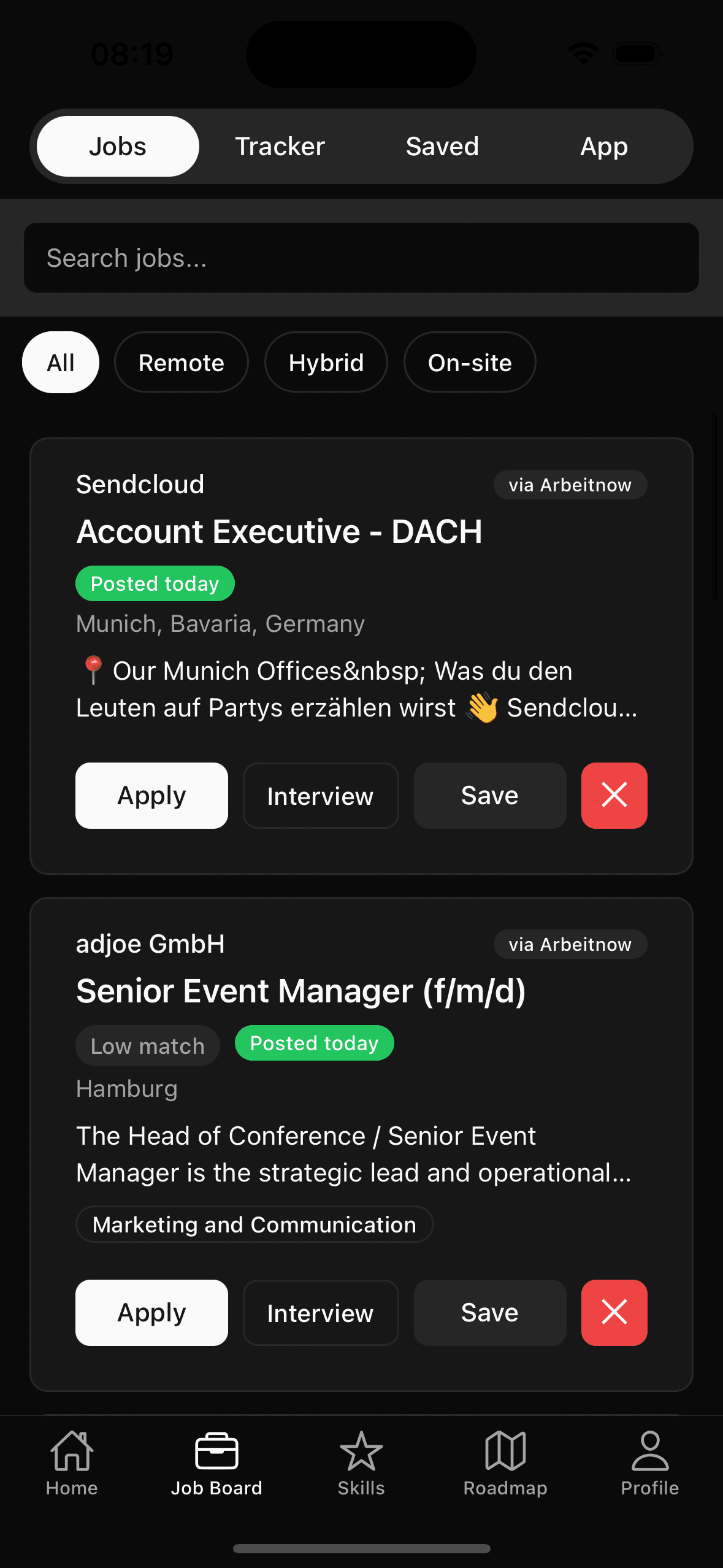
Task: Switch to the Saved tab
Action: pyautogui.click(x=442, y=146)
